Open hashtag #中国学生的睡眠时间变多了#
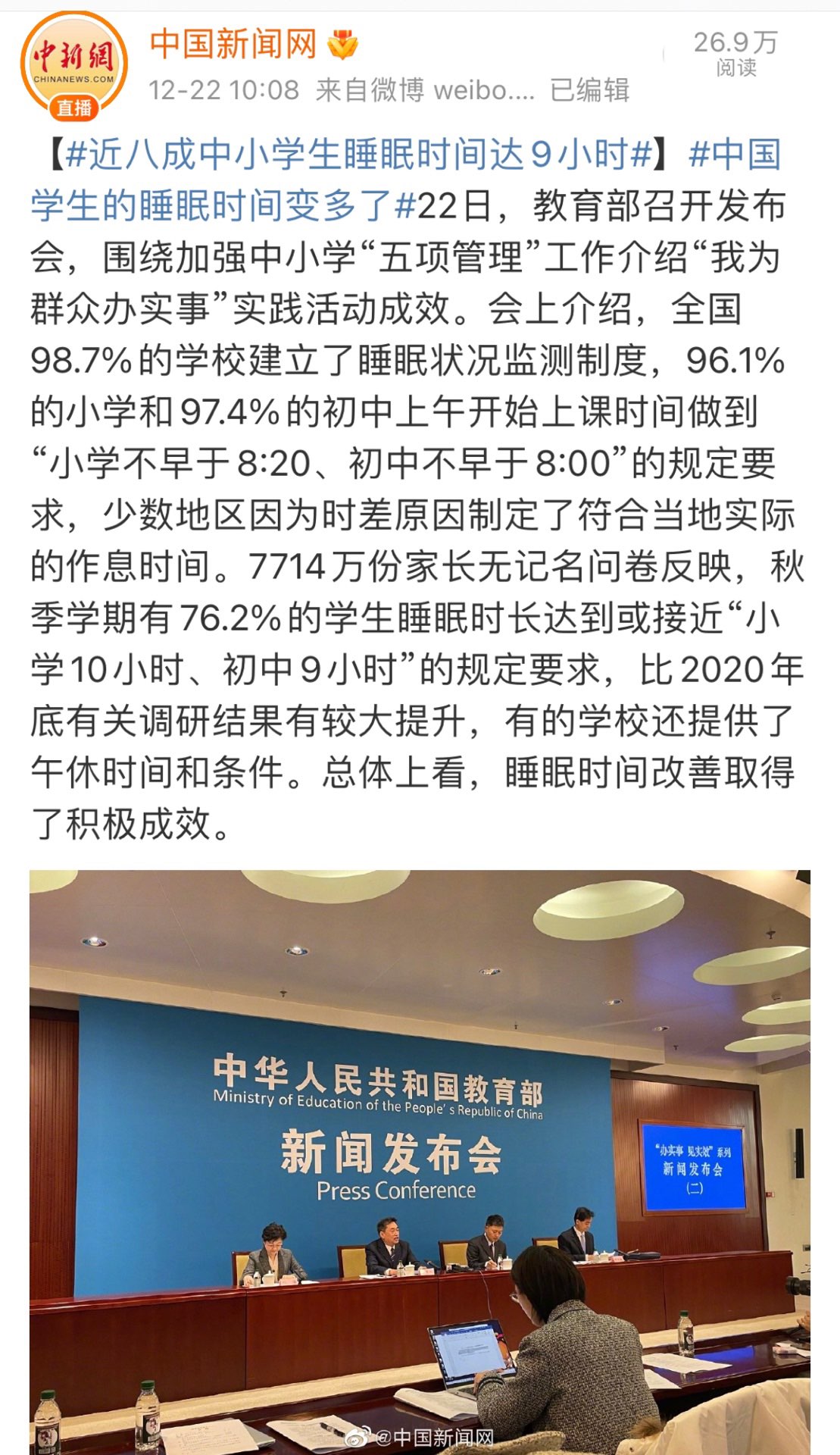Viewport: 840px width, 1455px height. [x=212, y=206]
